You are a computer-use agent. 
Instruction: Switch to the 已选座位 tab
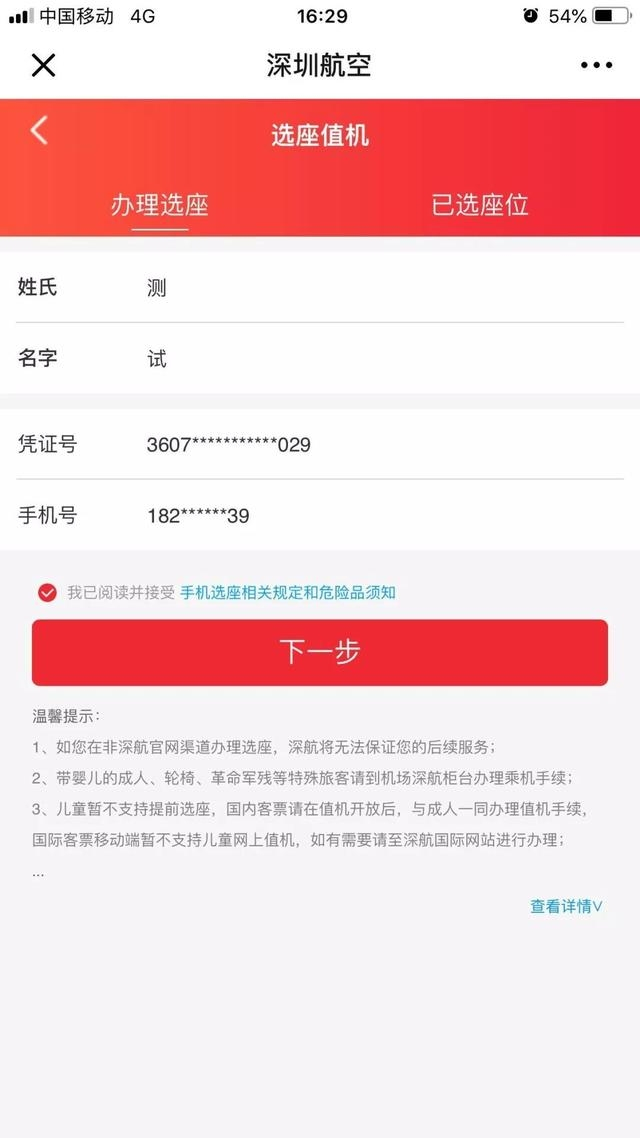[479, 205]
